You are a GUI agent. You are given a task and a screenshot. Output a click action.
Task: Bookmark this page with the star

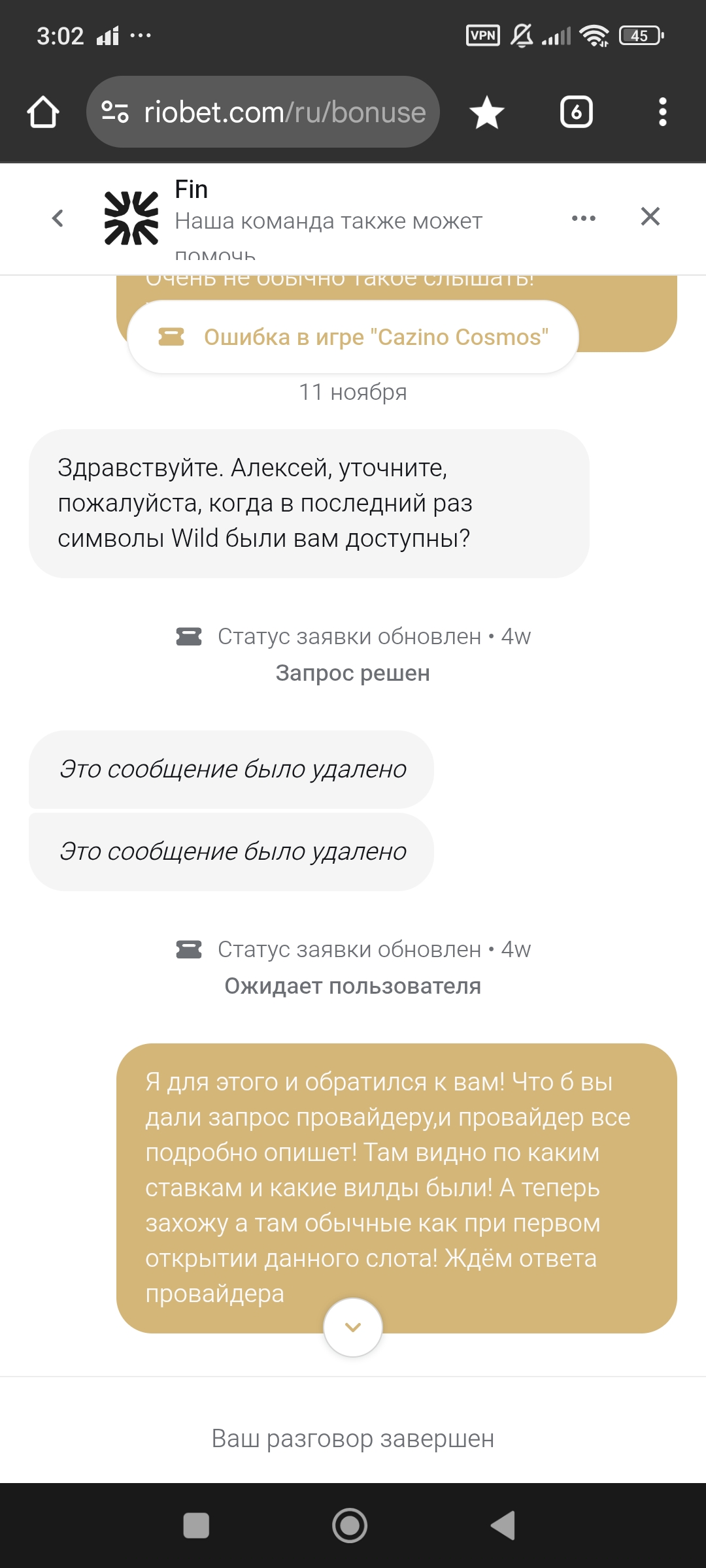pos(487,112)
